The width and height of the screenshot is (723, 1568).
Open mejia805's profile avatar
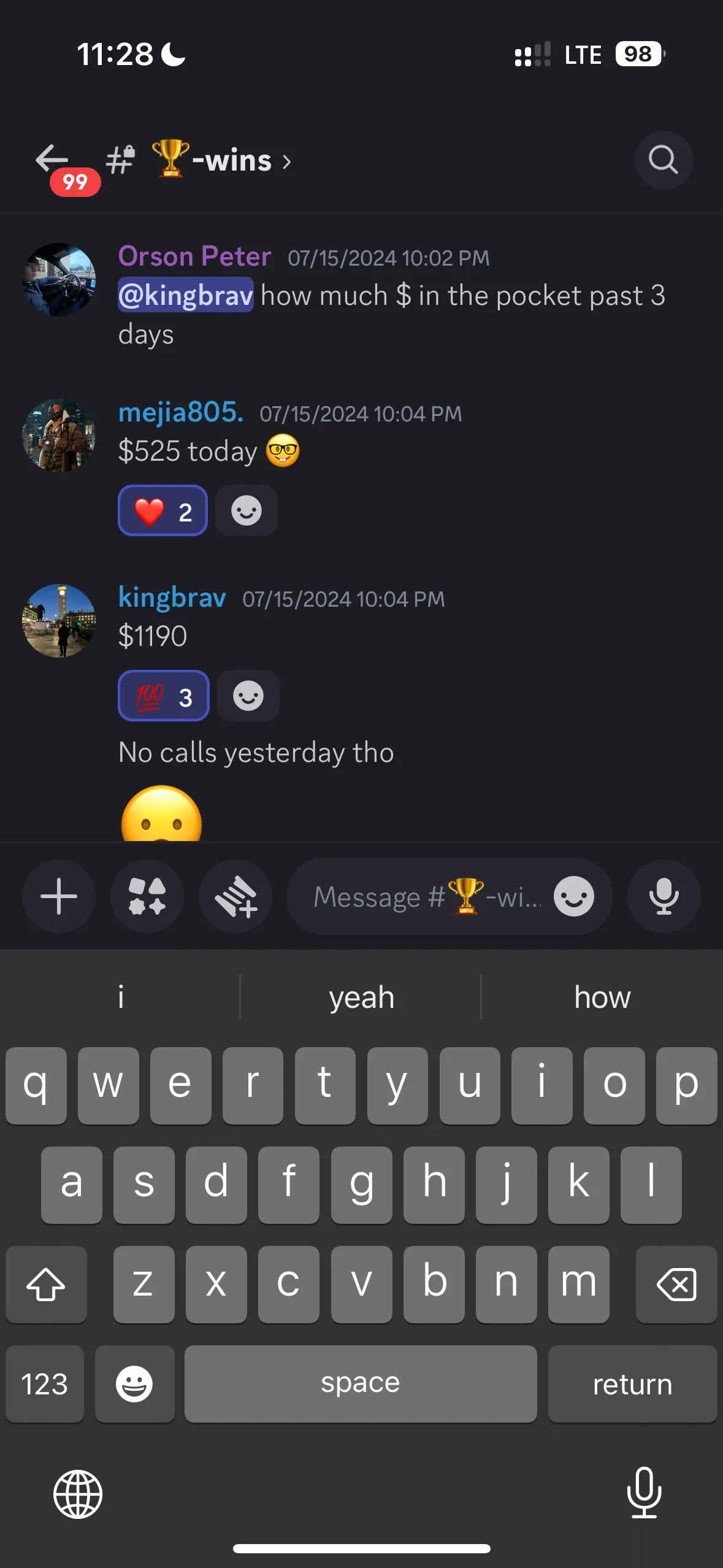(x=59, y=436)
